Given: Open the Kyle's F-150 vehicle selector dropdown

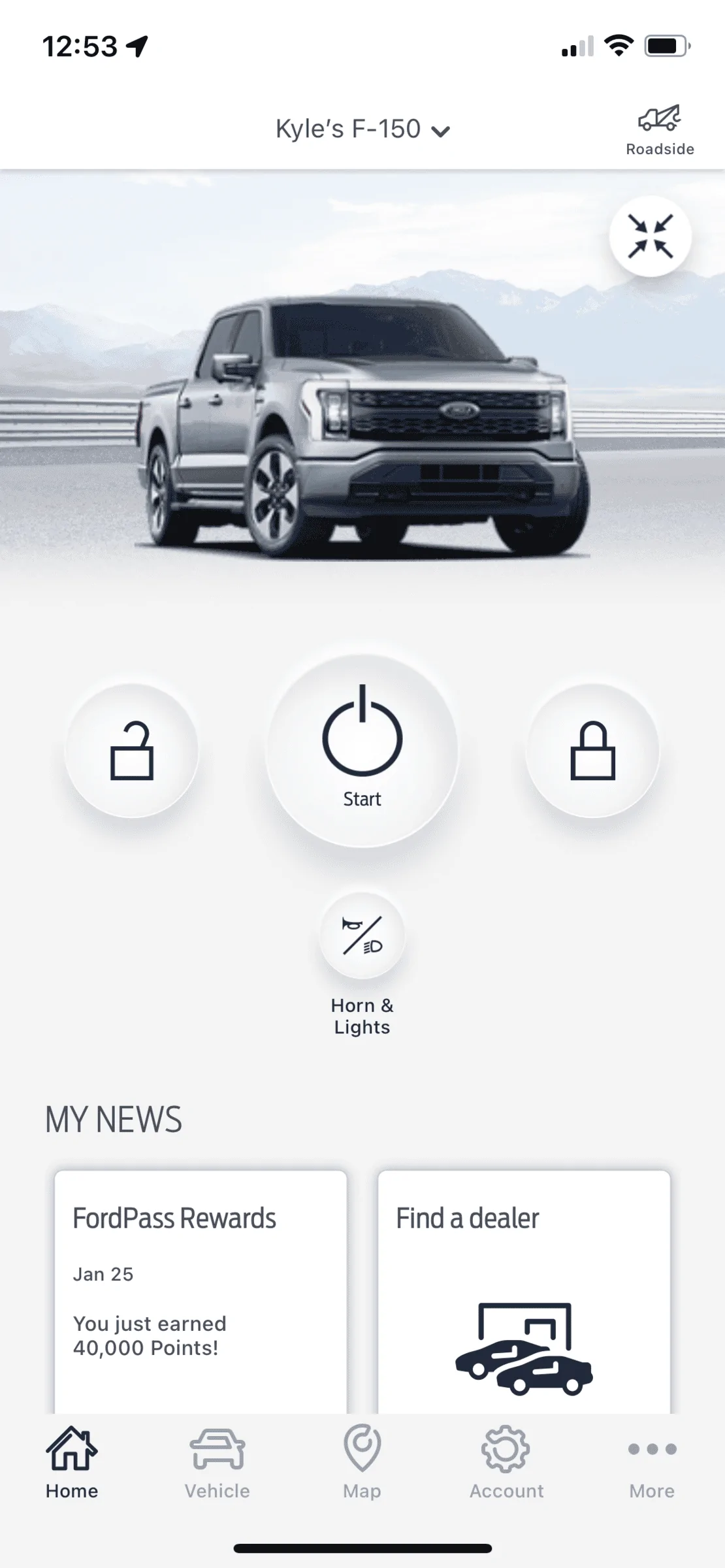Looking at the screenshot, I should click(362, 129).
